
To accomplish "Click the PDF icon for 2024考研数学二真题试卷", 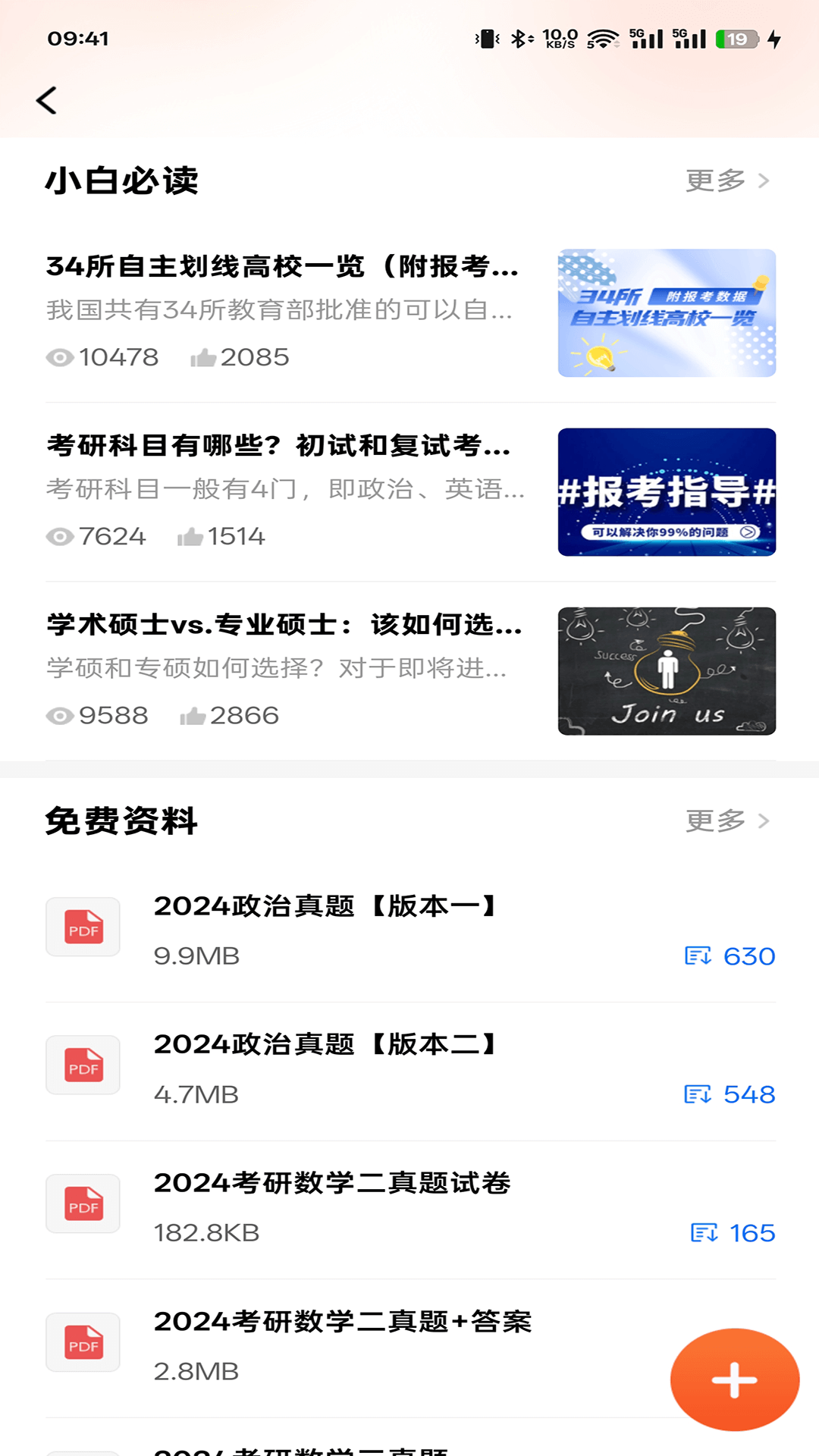I will pos(83,1203).
